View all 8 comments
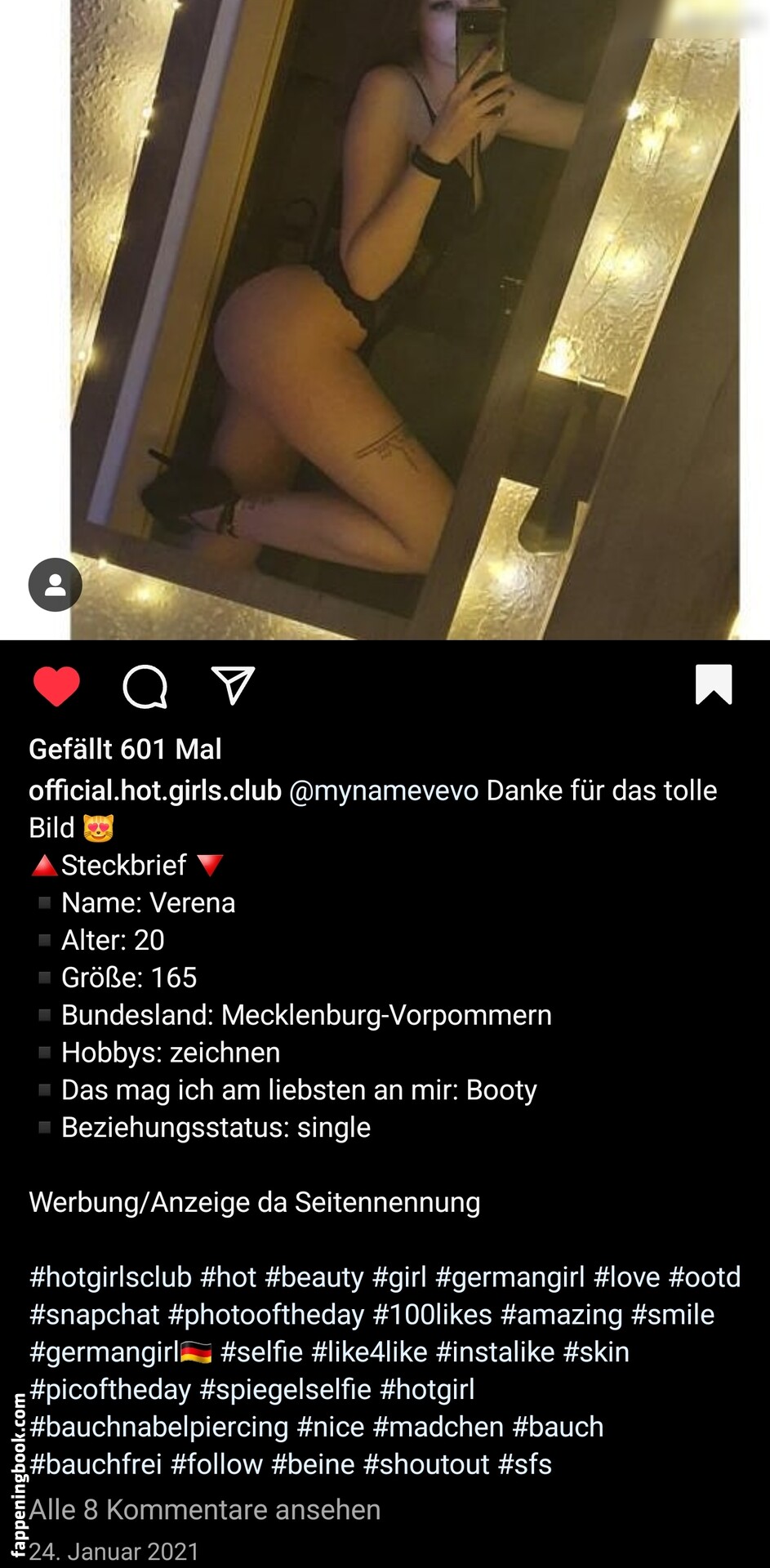The width and height of the screenshot is (770, 1568). click(205, 1509)
